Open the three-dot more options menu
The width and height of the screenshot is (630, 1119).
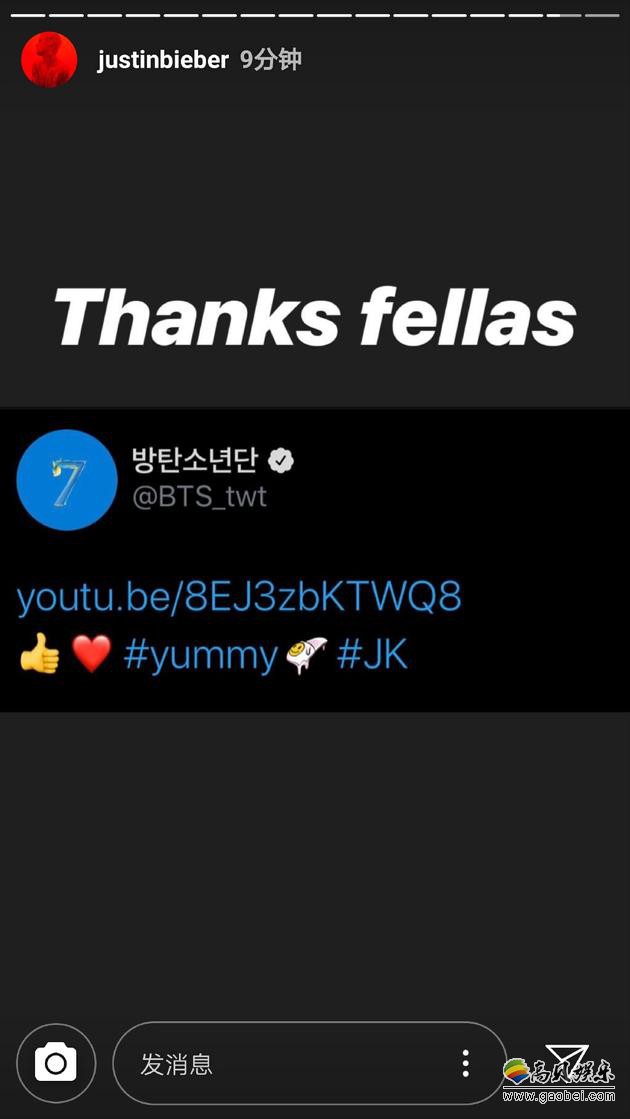tap(465, 1064)
